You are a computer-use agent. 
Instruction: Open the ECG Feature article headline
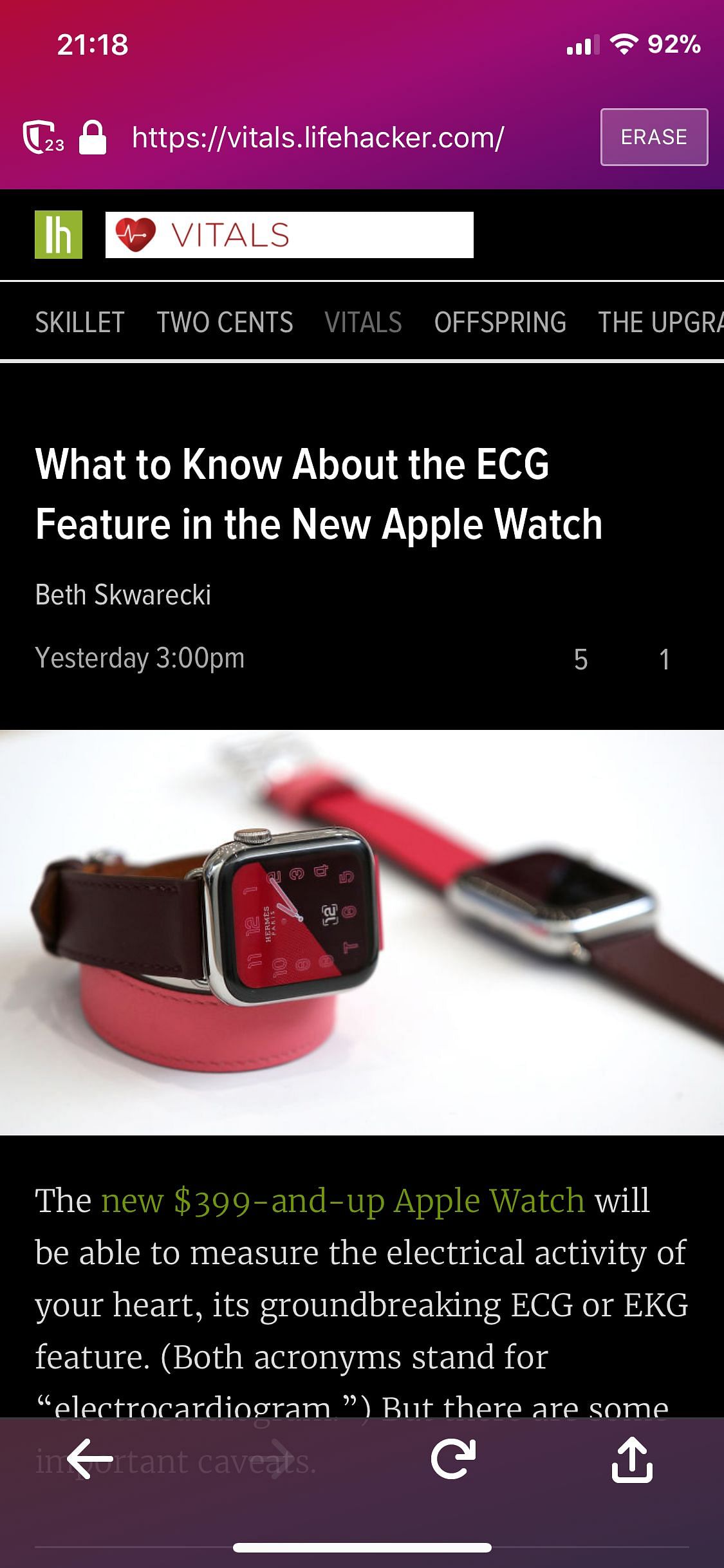pos(319,494)
